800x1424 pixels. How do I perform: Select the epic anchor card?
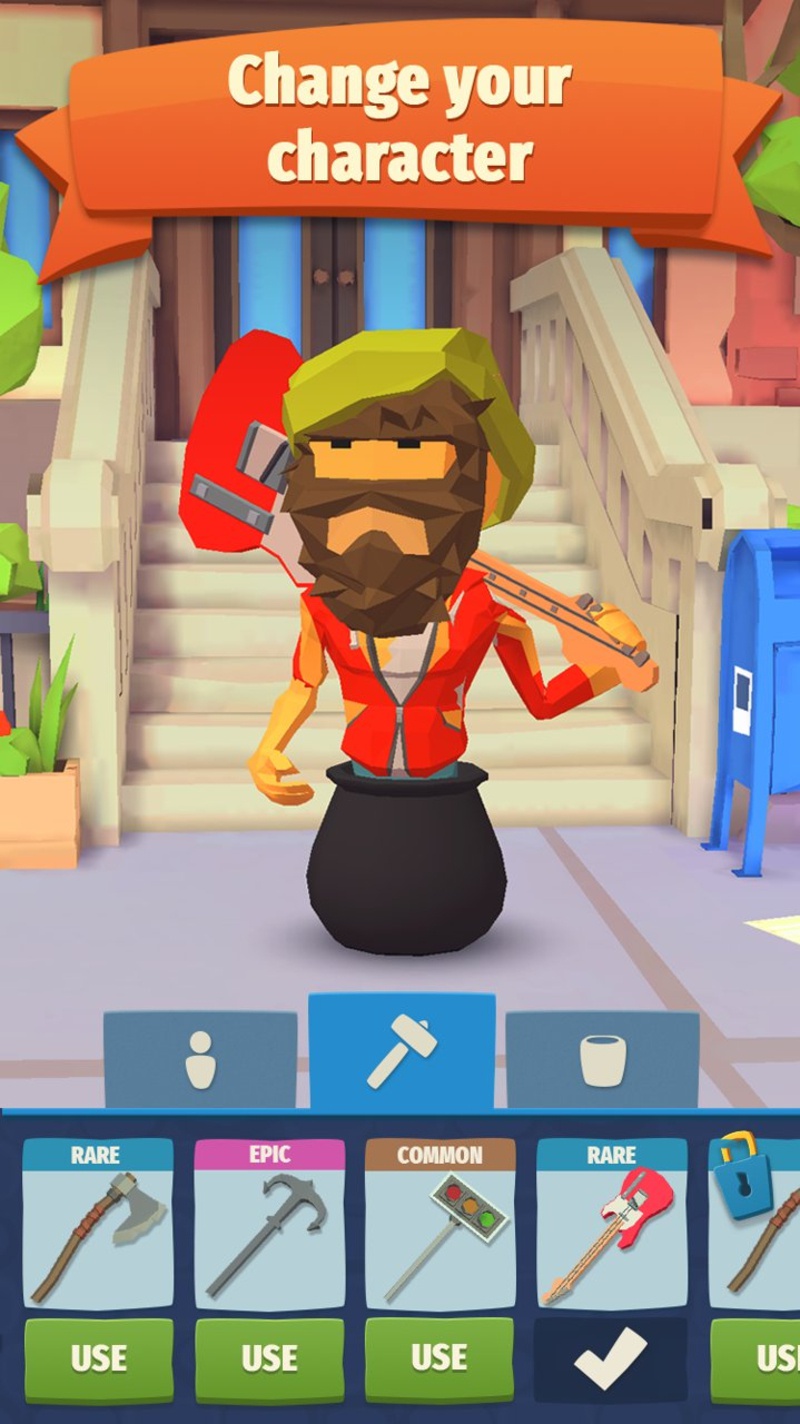(269, 1225)
